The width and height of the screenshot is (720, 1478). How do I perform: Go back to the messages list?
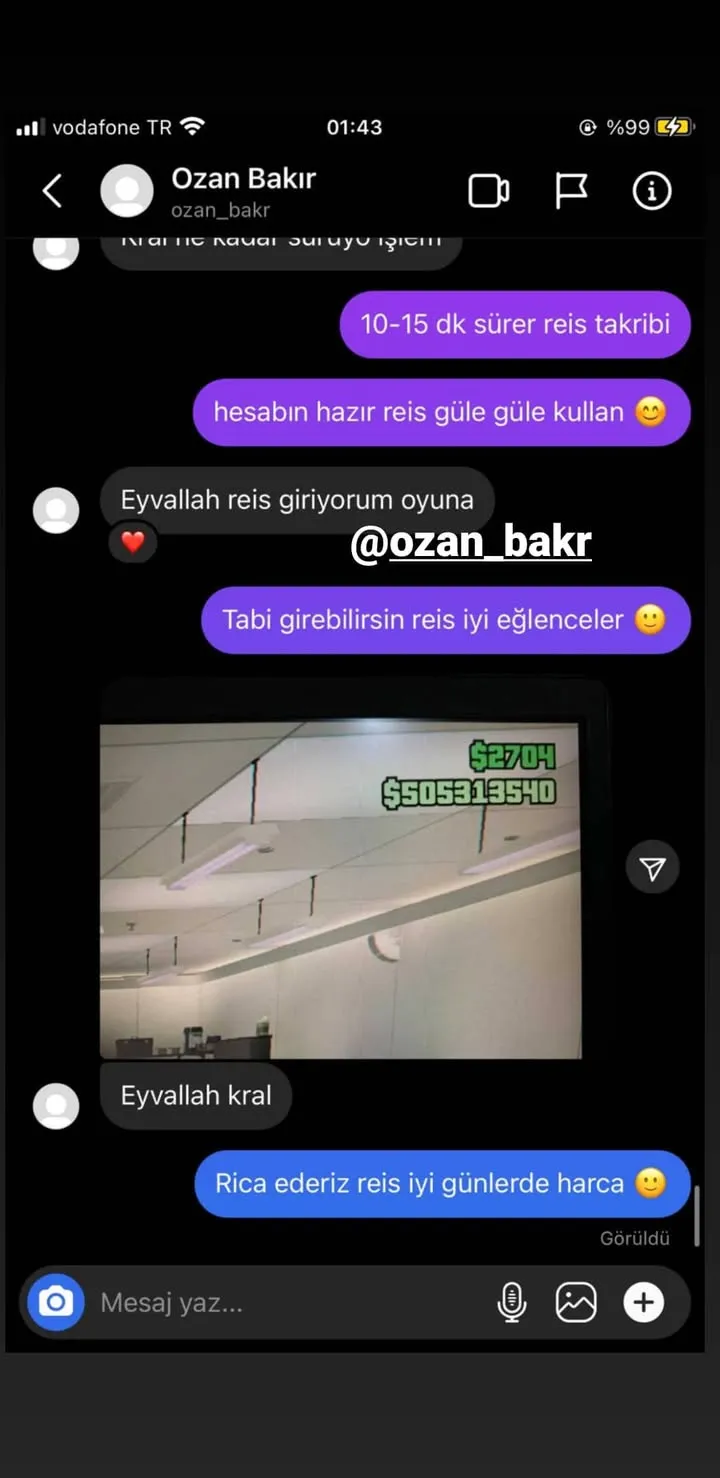tap(52, 191)
